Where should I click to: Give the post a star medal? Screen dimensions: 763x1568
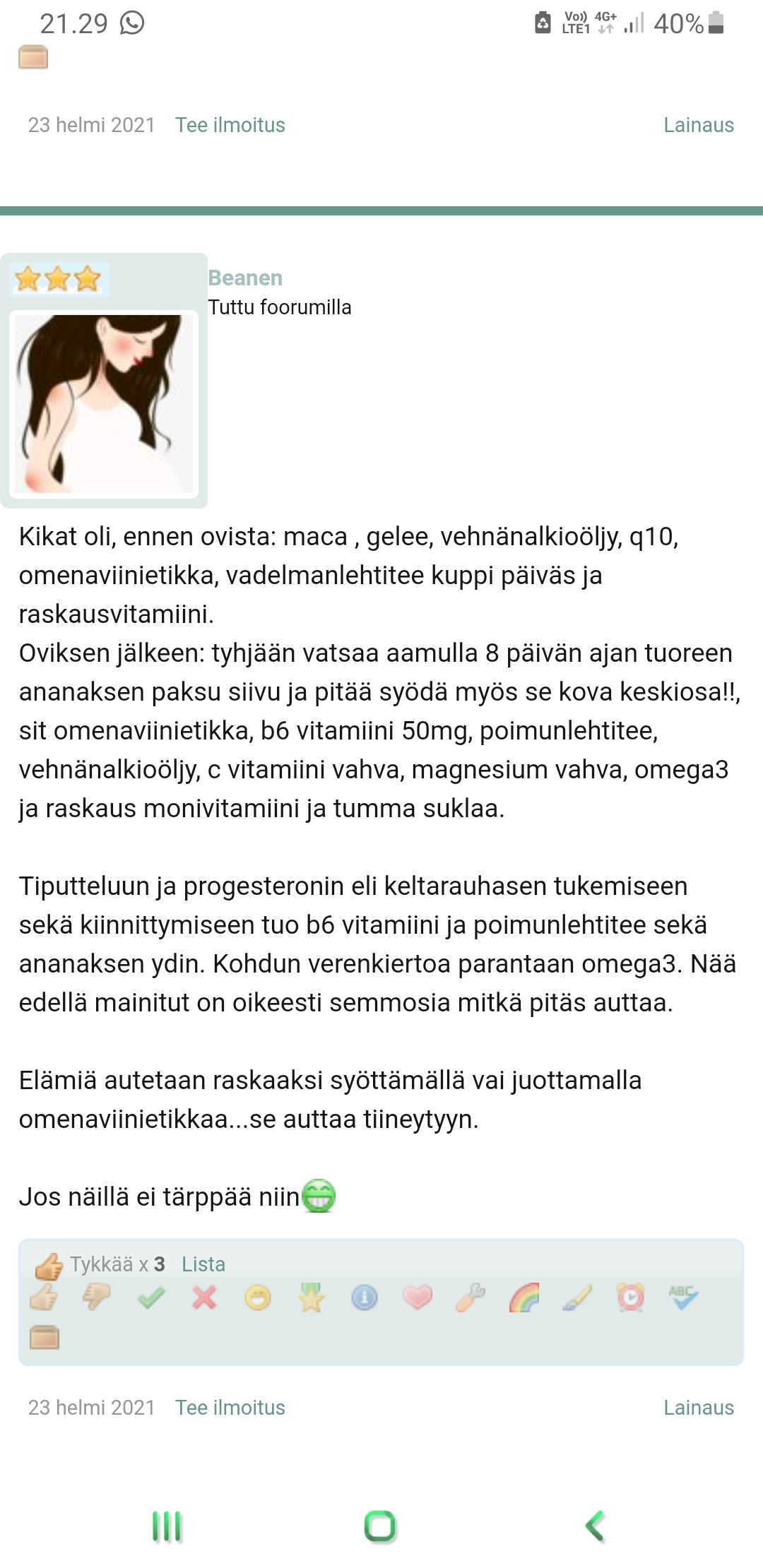311,1298
